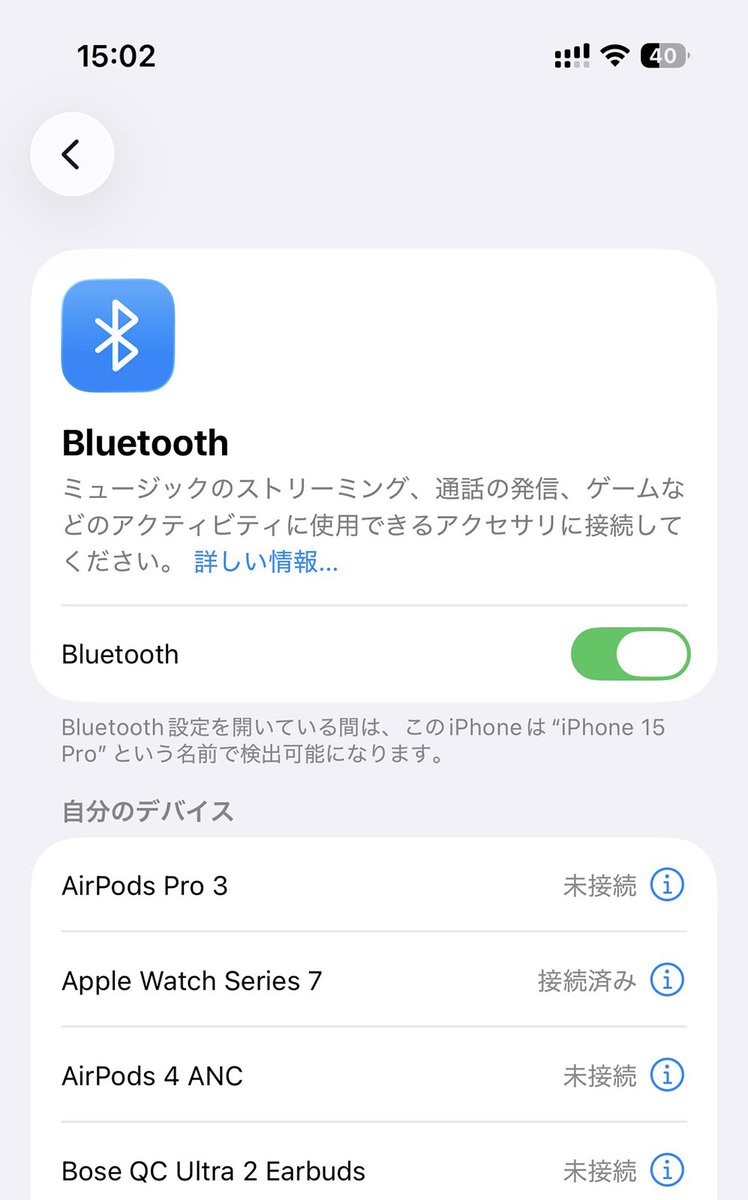Go back to the previous settings page
Screen dimensions: 748x1200
coord(72,154)
